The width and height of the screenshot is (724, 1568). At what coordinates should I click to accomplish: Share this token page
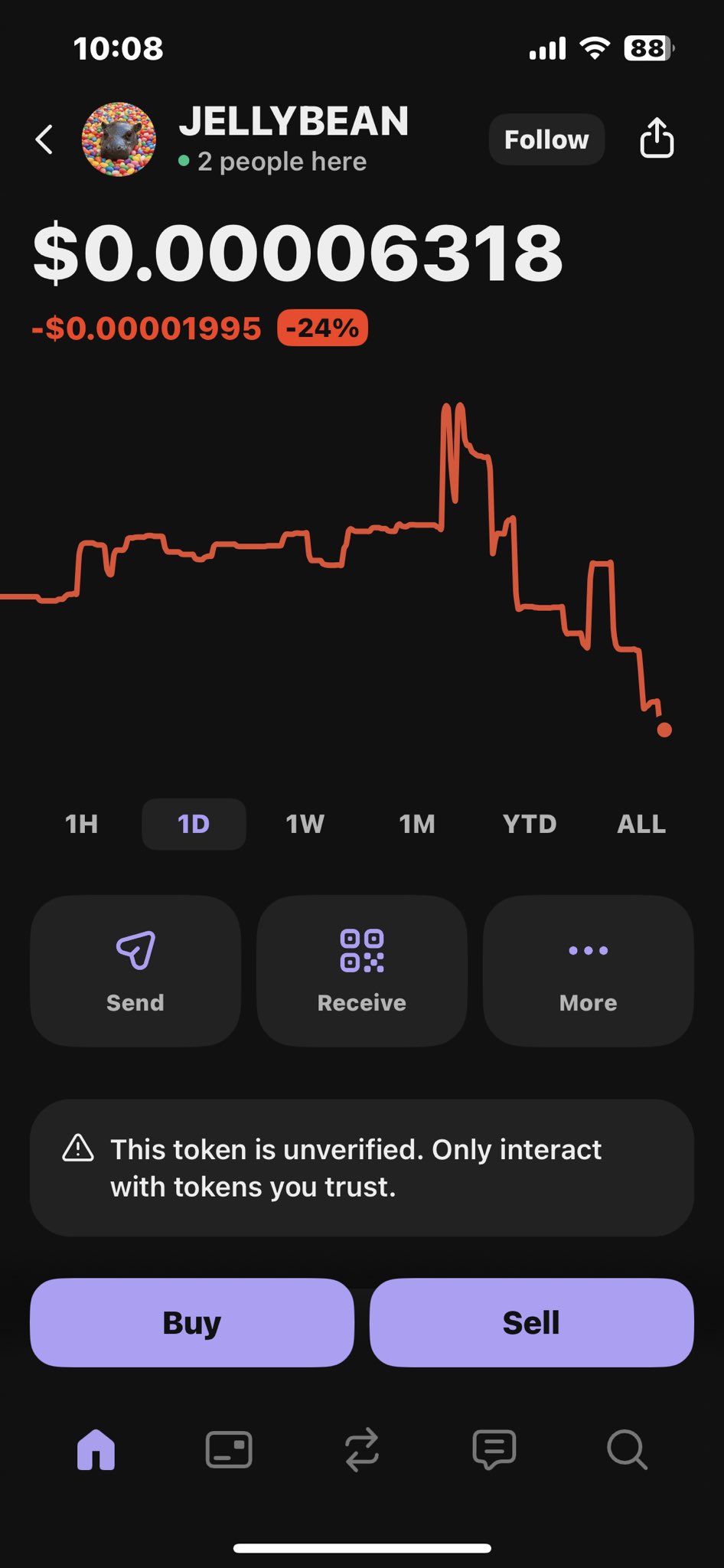(x=657, y=139)
